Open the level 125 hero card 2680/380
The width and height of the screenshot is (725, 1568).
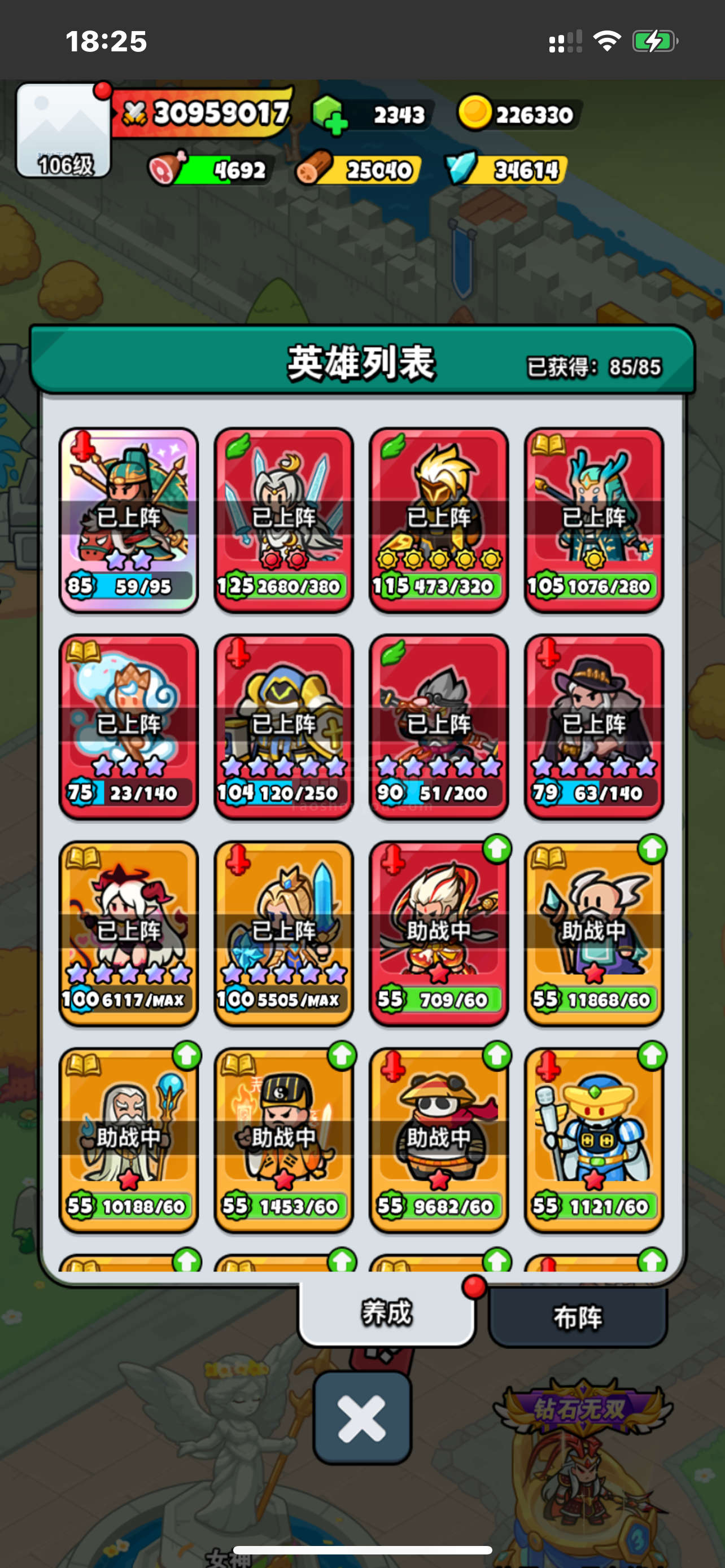(x=283, y=519)
